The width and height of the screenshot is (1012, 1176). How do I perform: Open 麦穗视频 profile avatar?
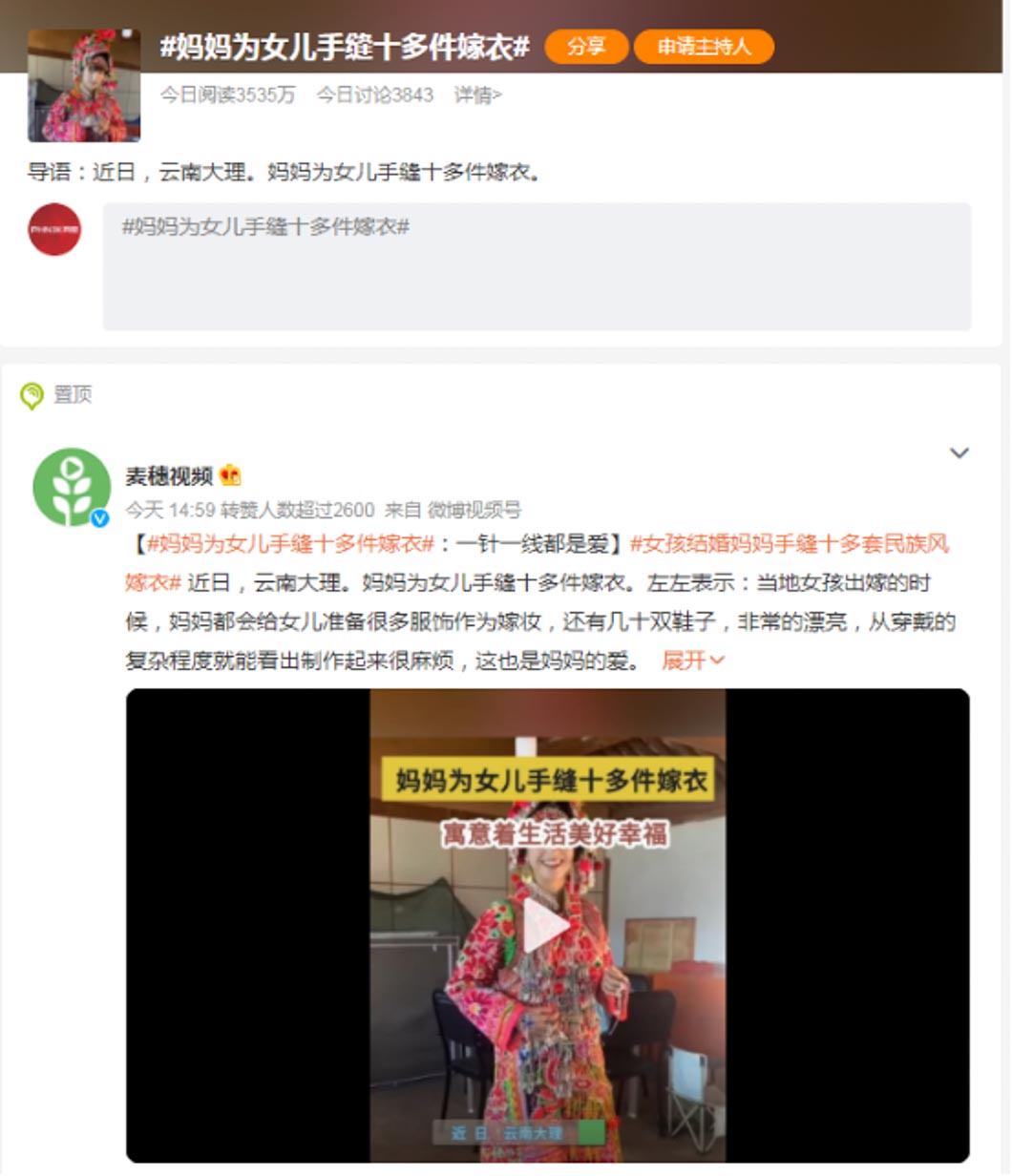pyautogui.click(x=72, y=487)
